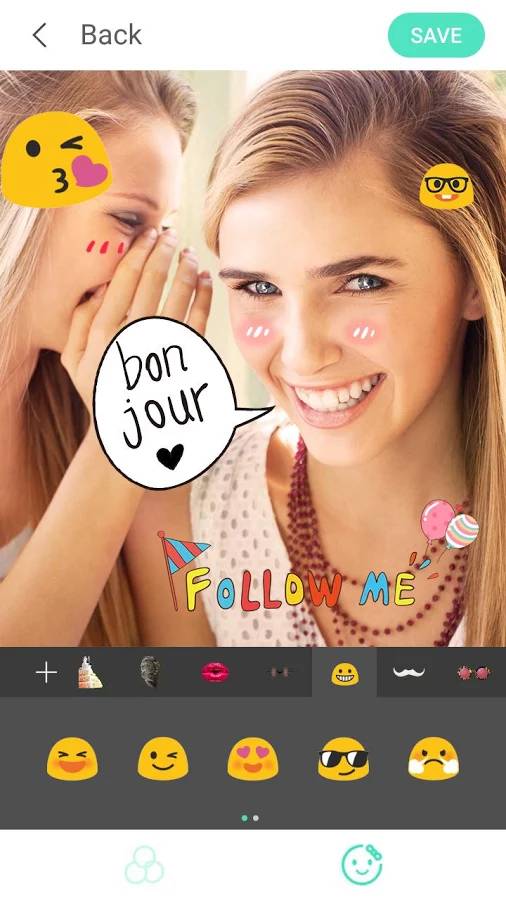506x900 pixels.
Task: Open the statue head sticker pack
Action: (x=150, y=672)
